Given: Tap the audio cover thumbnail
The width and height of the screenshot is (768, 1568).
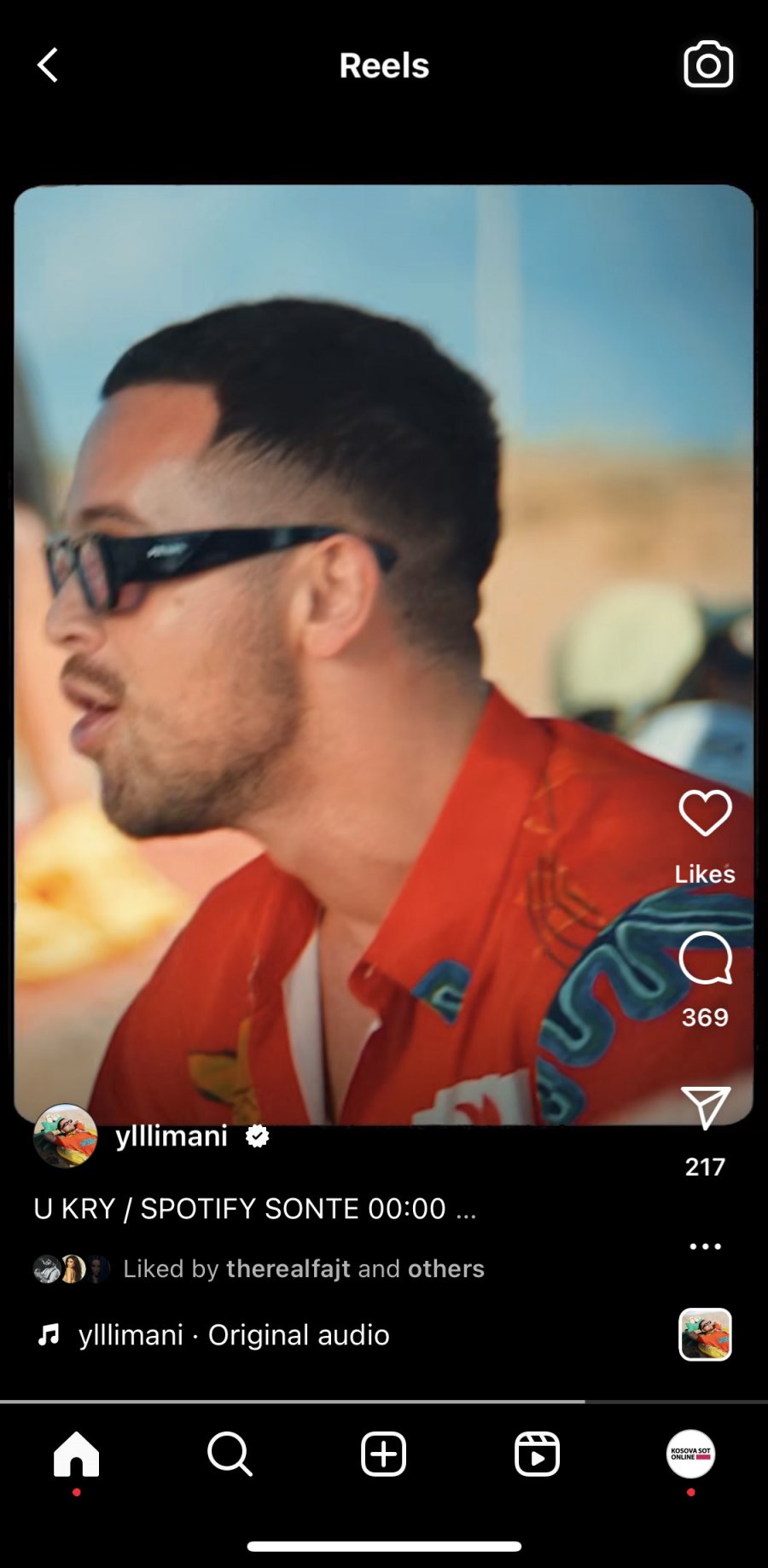Looking at the screenshot, I should pyautogui.click(x=705, y=1334).
